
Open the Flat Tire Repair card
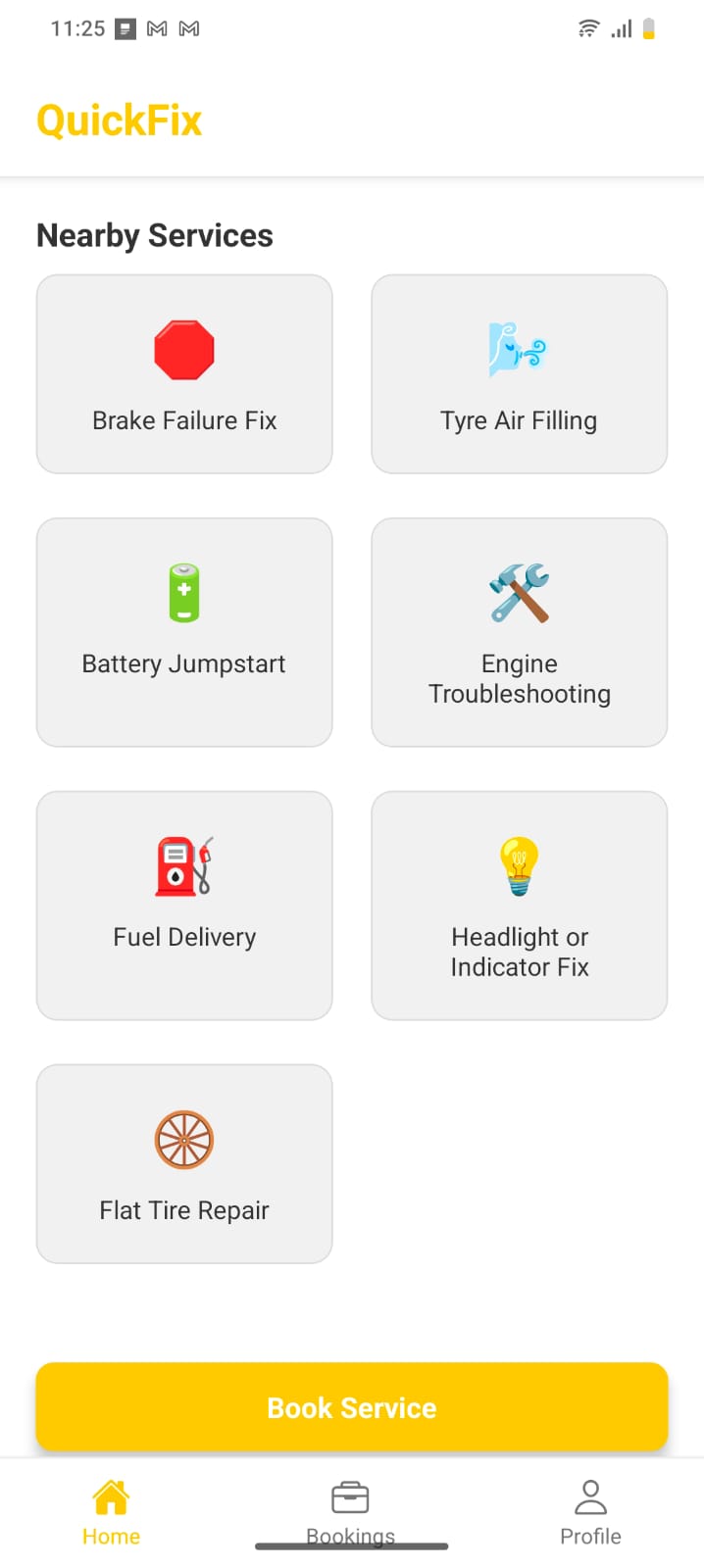(x=184, y=1164)
